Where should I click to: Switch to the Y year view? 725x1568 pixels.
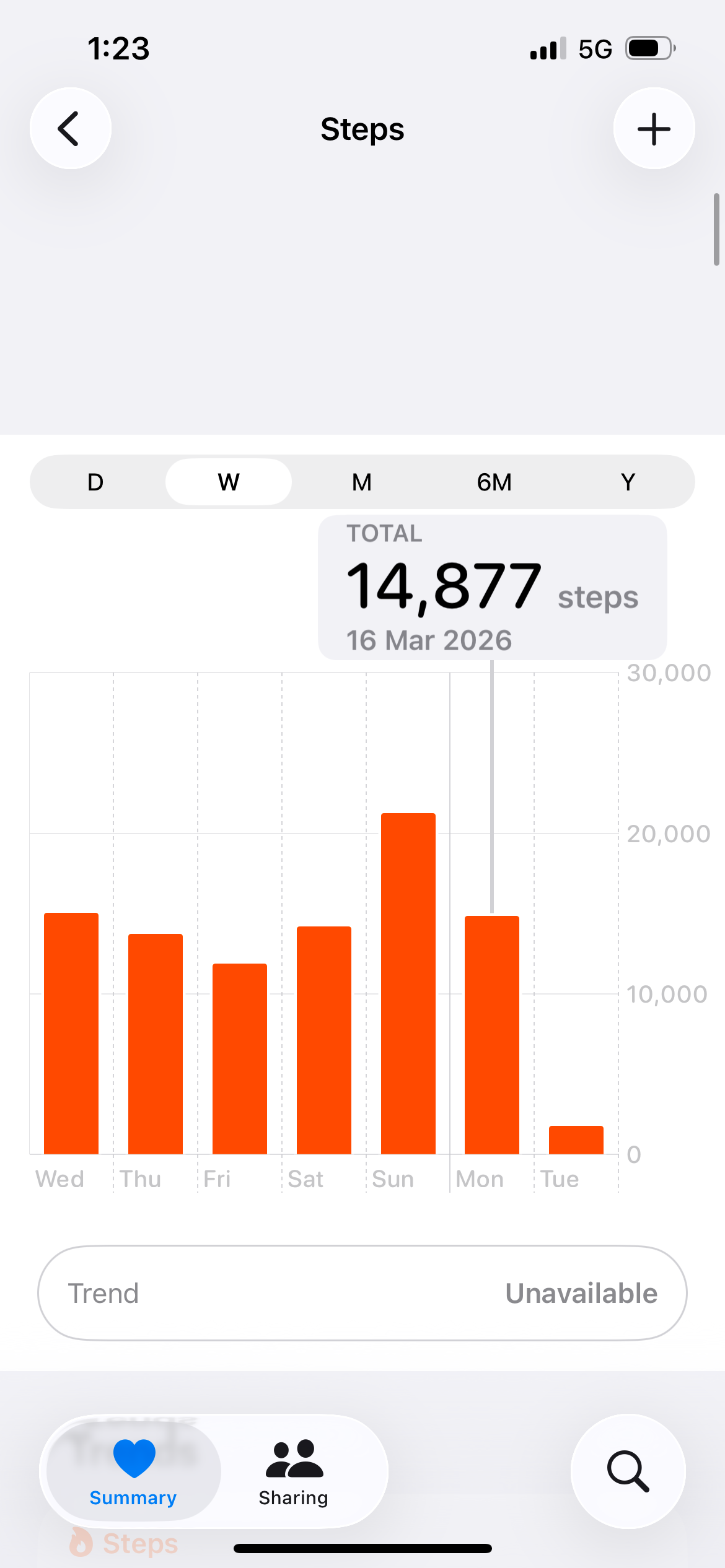[628, 482]
